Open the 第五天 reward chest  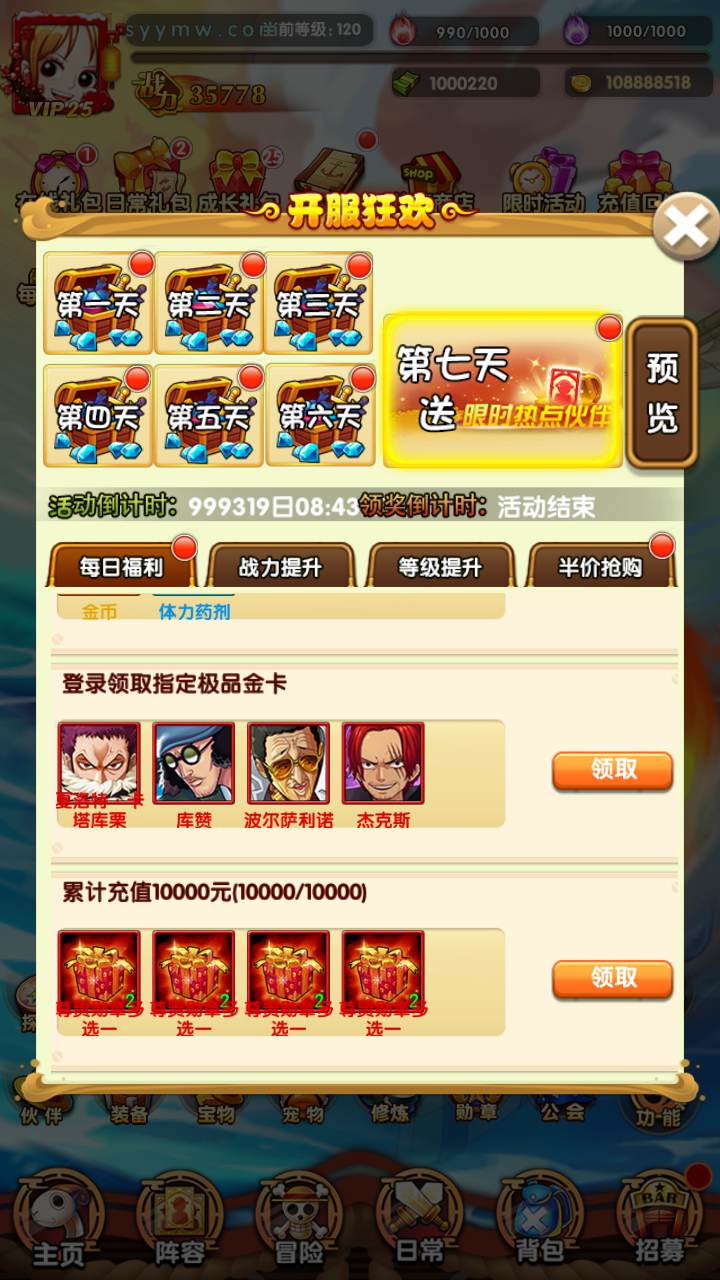[208, 415]
